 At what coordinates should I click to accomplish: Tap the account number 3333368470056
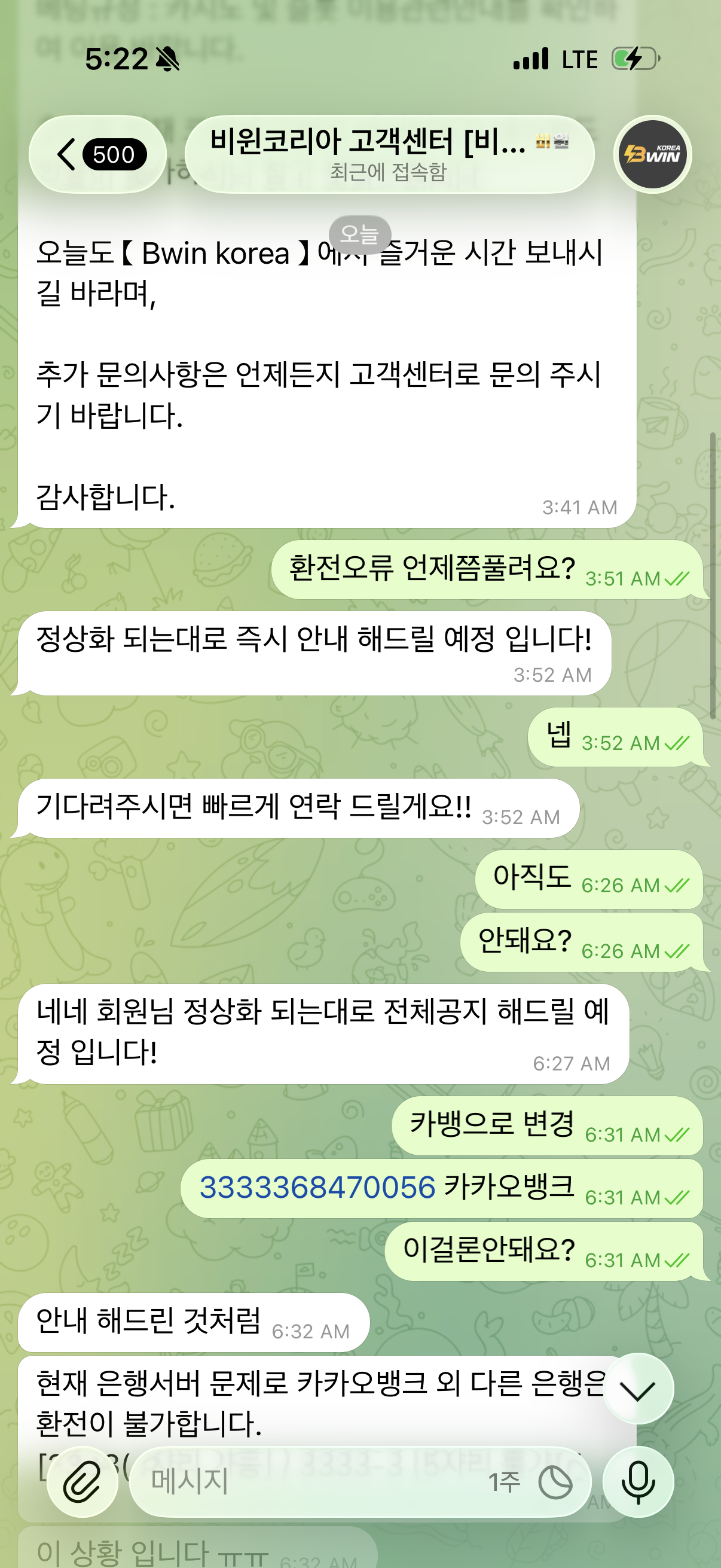click(317, 1188)
